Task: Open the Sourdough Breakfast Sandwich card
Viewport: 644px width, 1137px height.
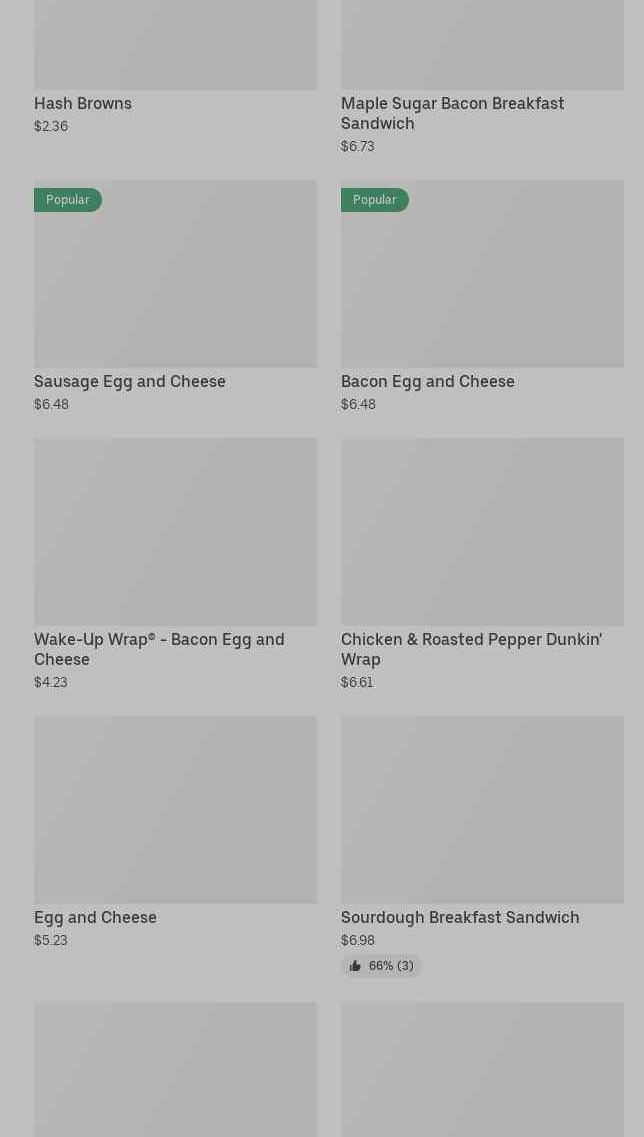Action: point(482,846)
